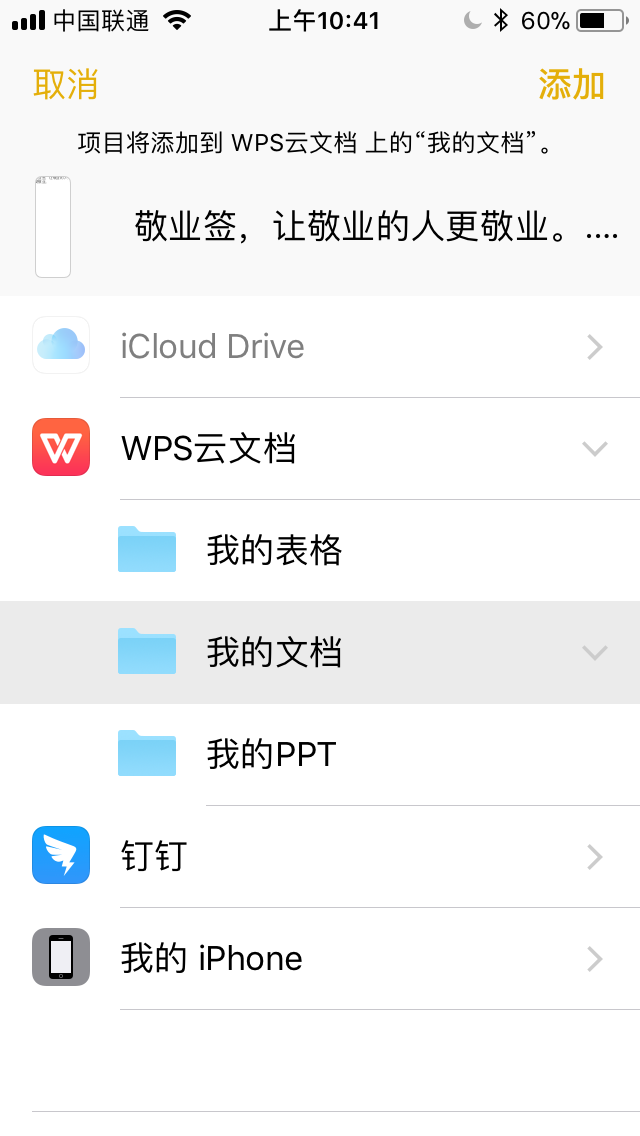Confirm with the 添加 button

pos(571,85)
